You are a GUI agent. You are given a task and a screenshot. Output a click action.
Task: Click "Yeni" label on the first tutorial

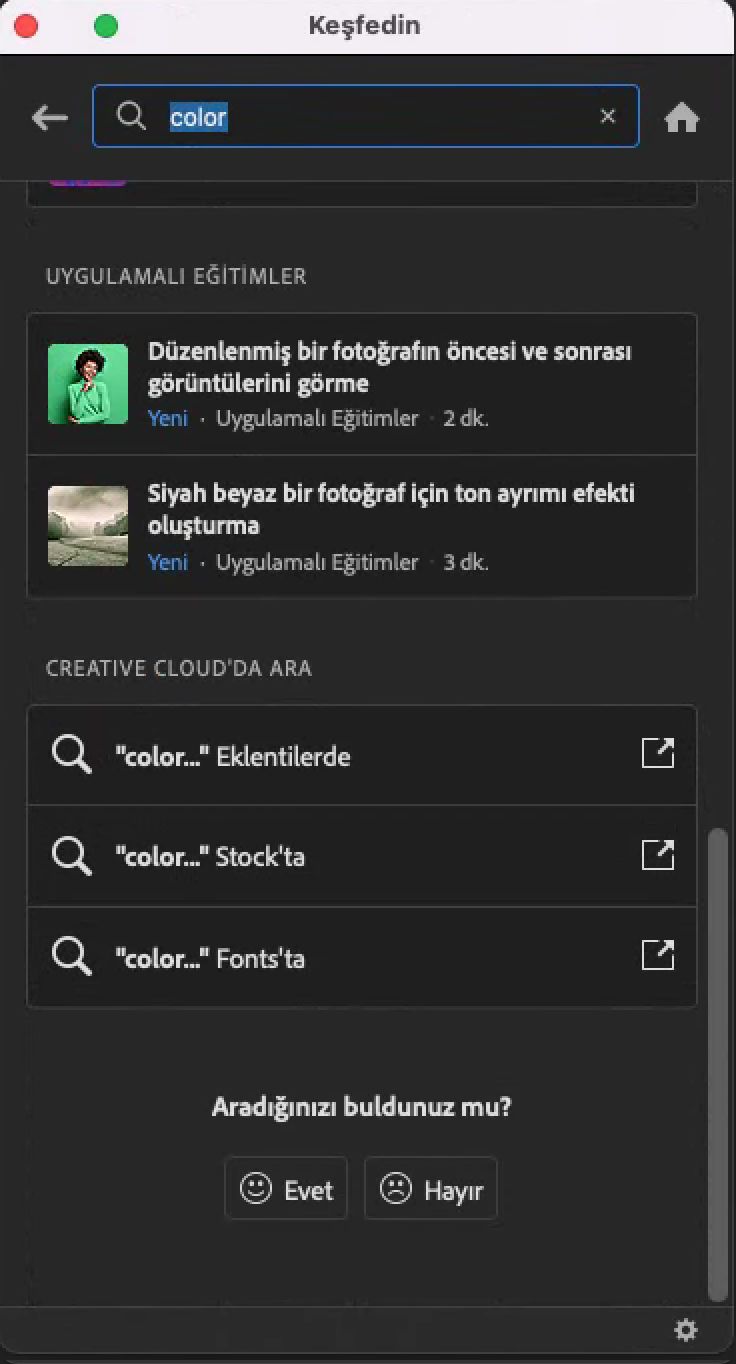click(x=168, y=419)
